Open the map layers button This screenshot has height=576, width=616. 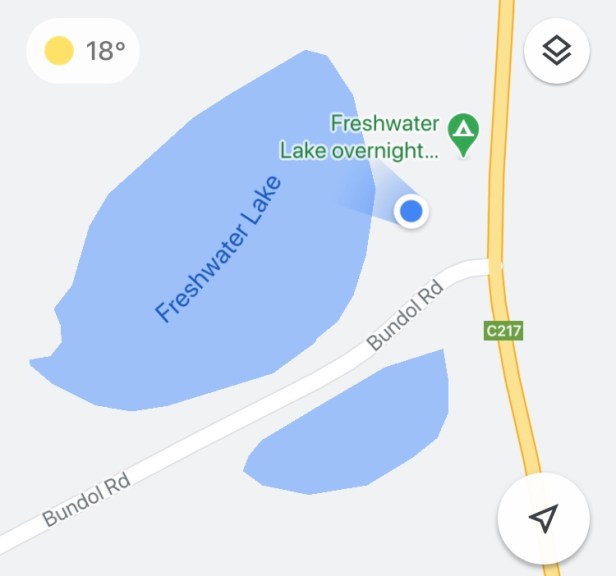click(556, 51)
